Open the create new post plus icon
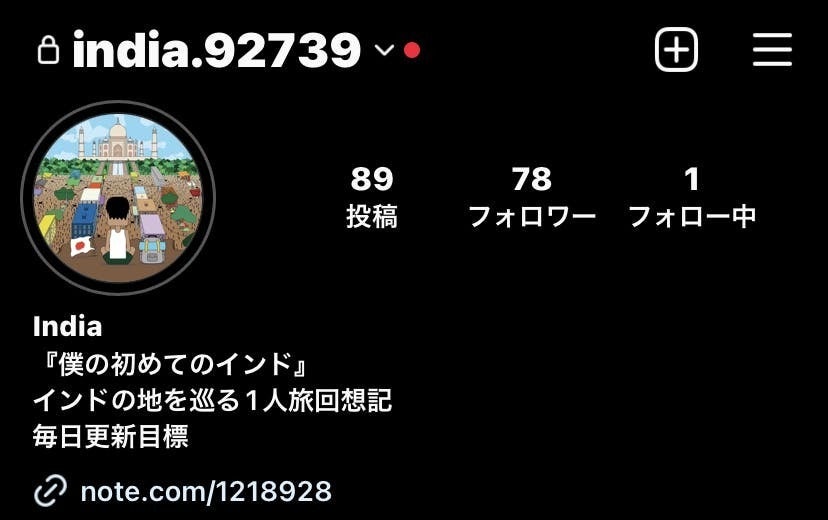Image resolution: width=828 pixels, height=520 pixels. (x=676, y=49)
